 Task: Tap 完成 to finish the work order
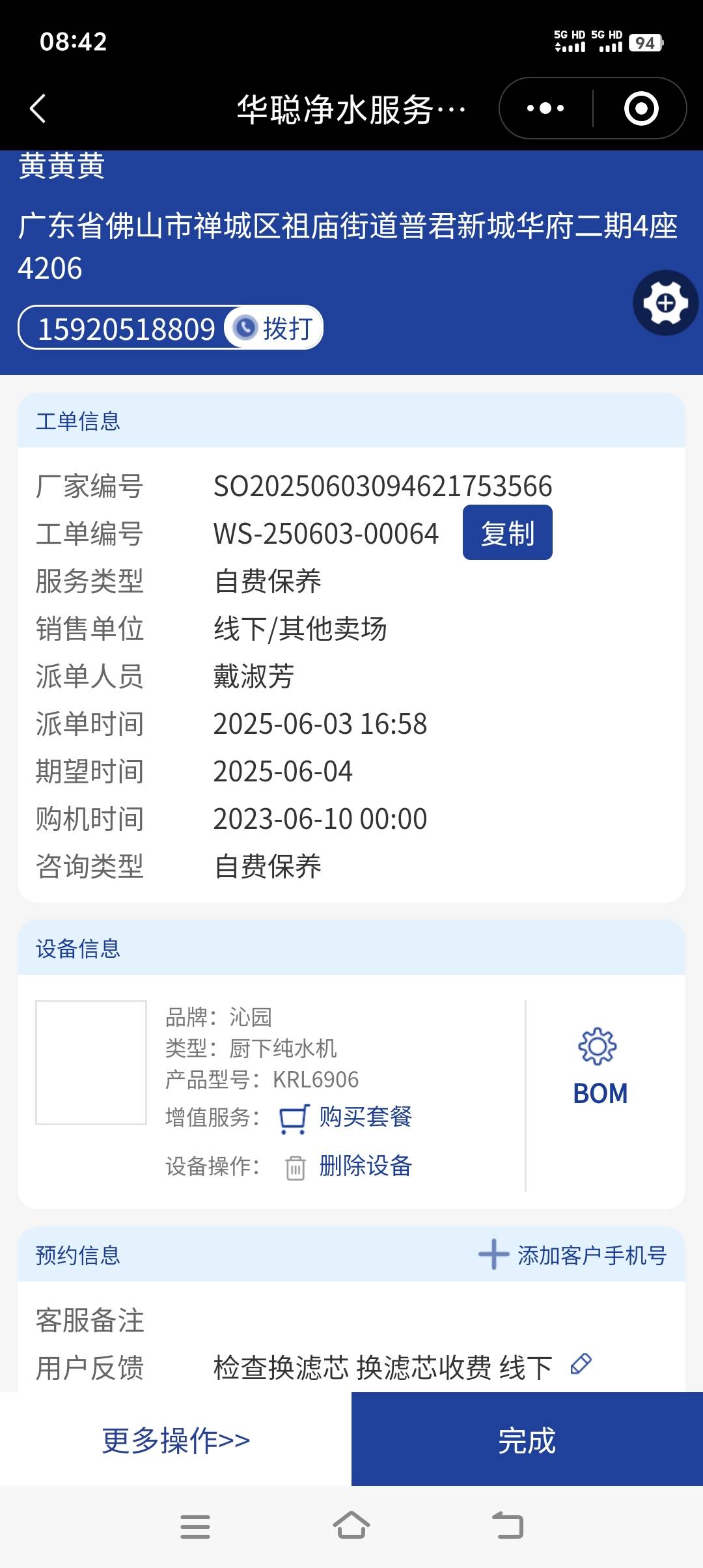click(x=527, y=1440)
